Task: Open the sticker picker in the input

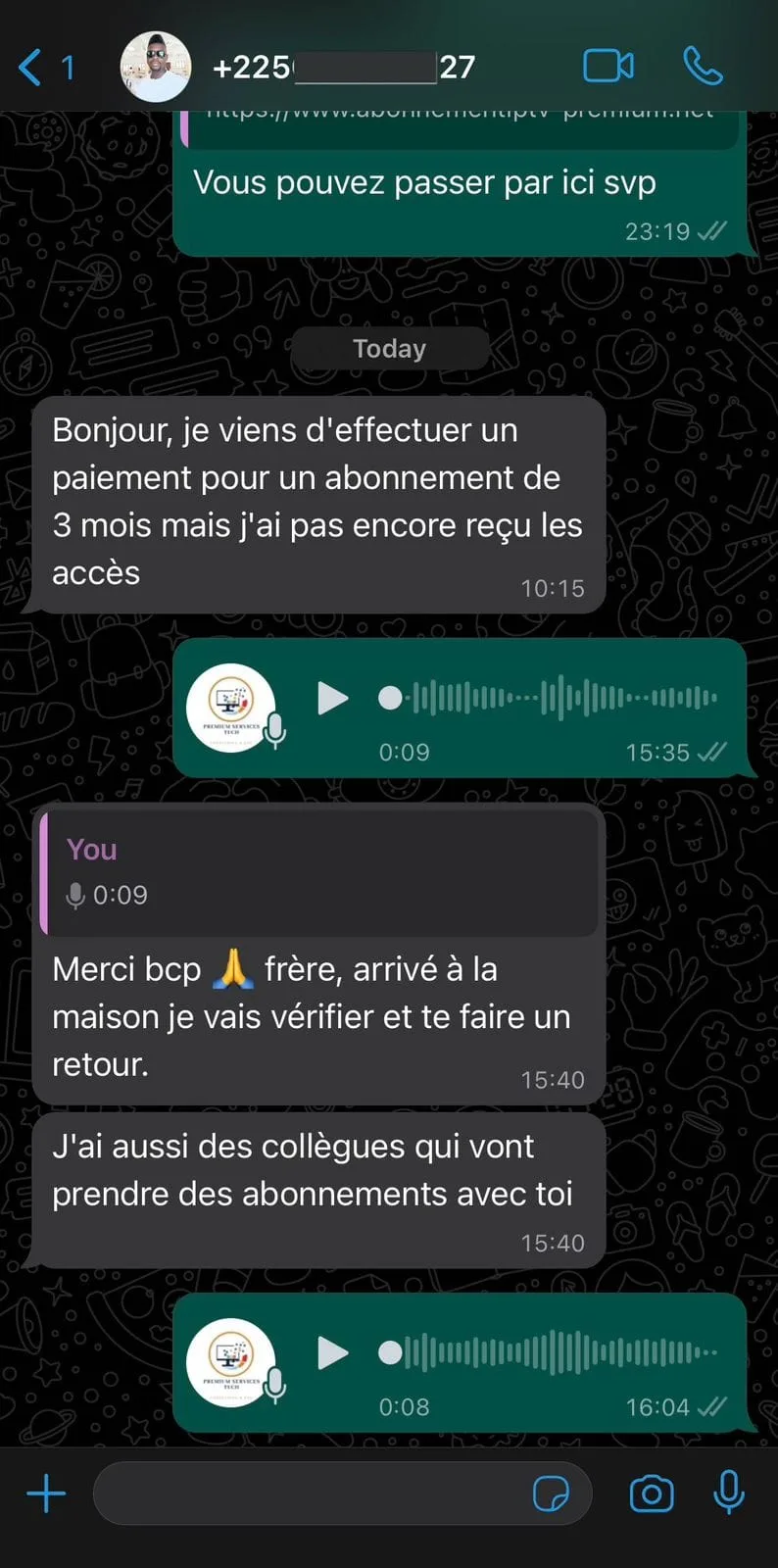Action: click(x=551, y=1494)
